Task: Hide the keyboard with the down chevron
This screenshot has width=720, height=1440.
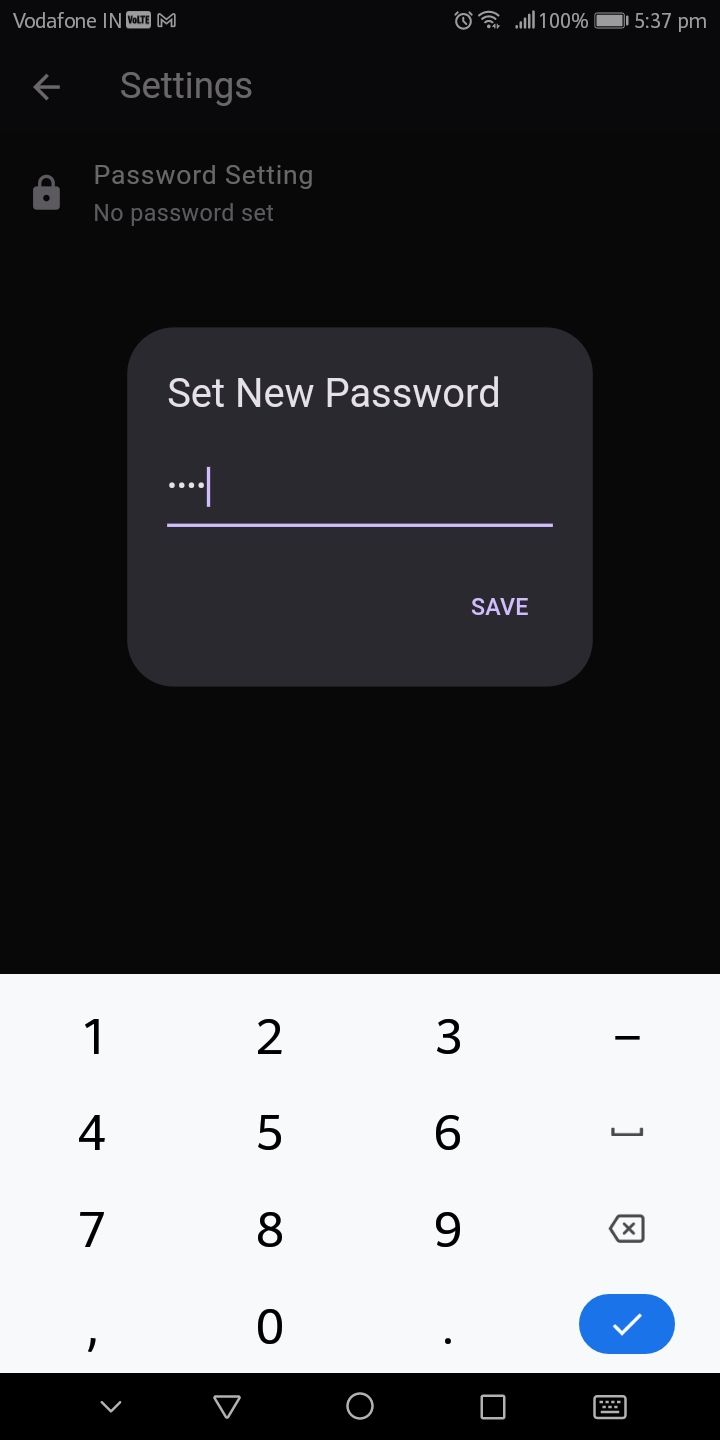Action: pos(111,1407)
